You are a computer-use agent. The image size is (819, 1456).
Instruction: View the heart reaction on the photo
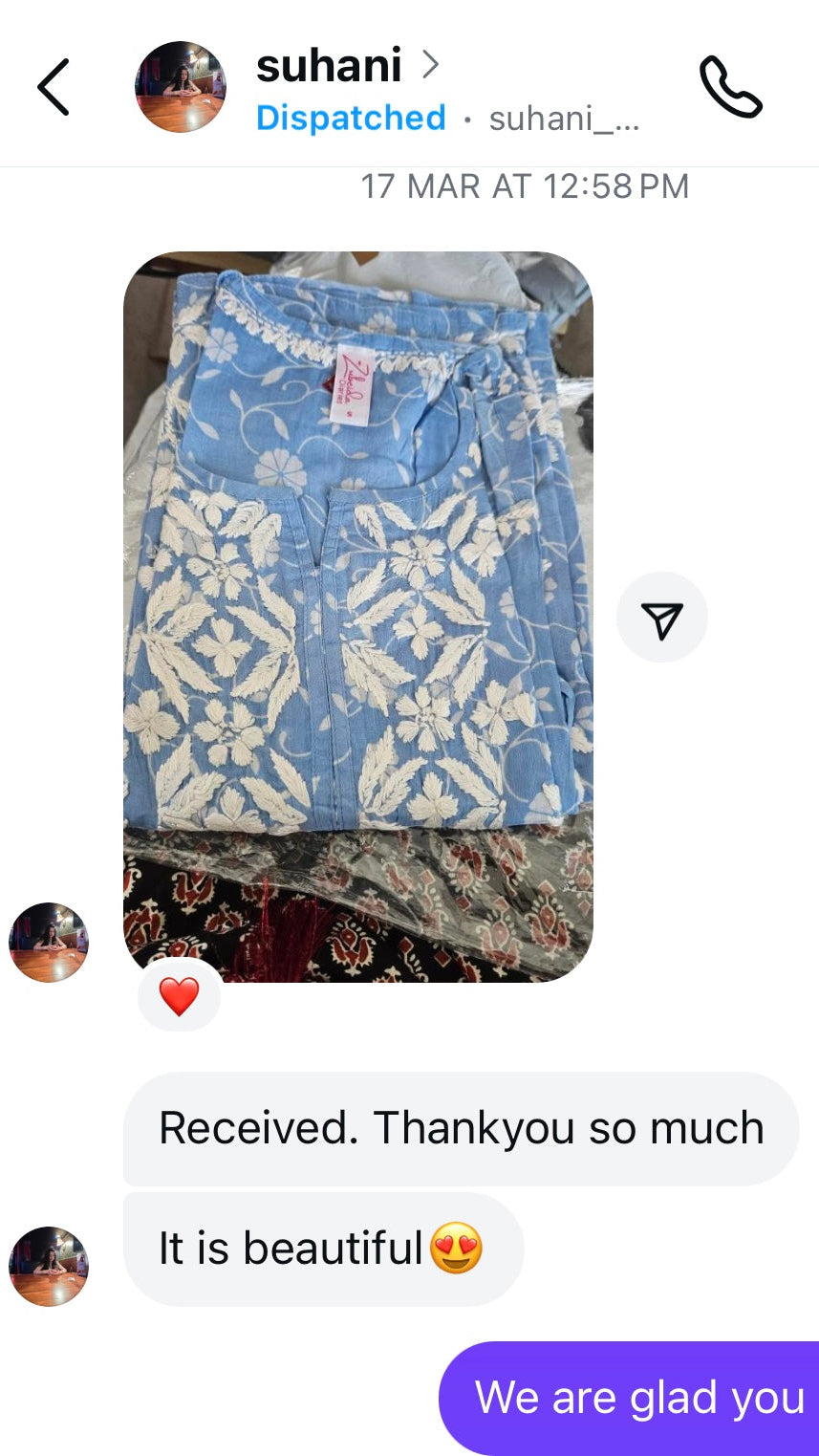click(179, 997)
